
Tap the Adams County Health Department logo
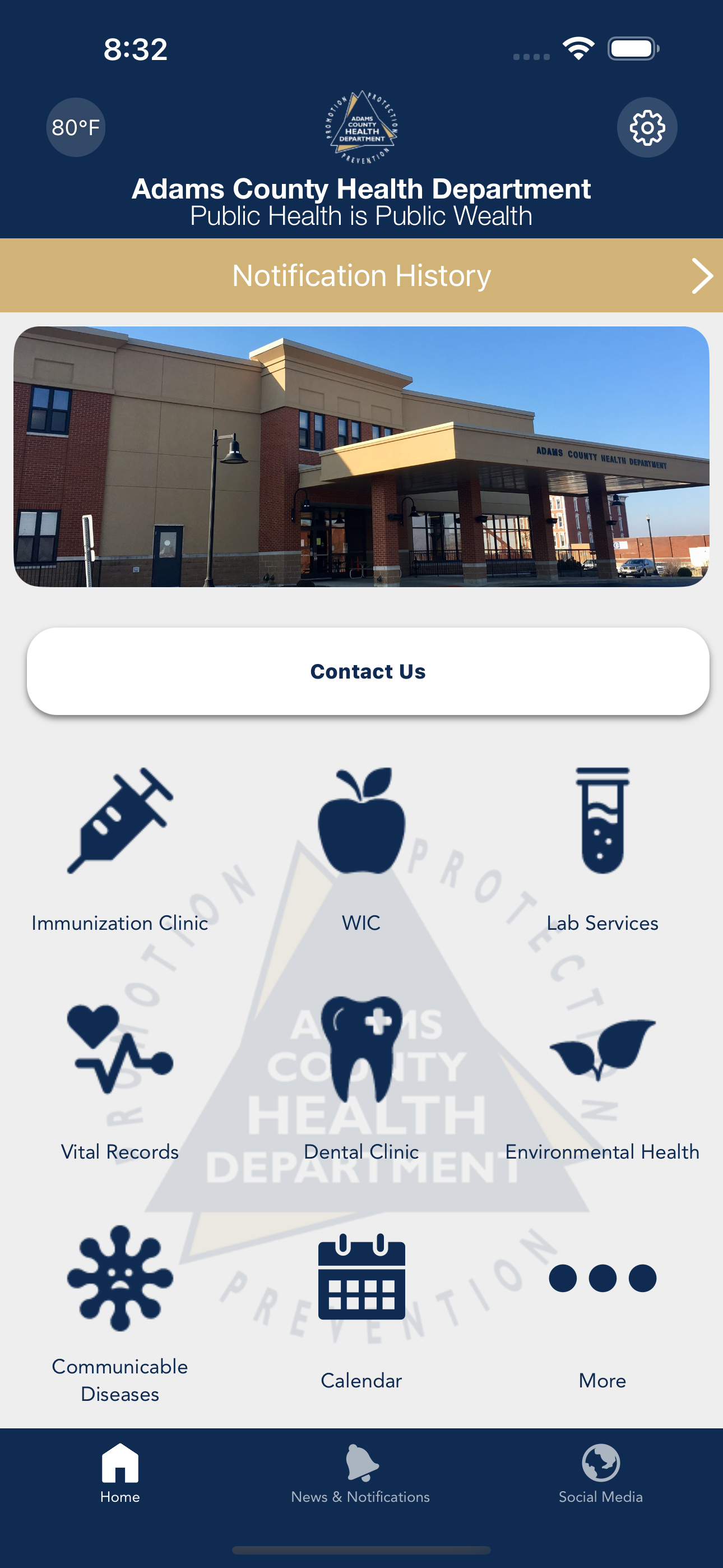point(361,128)
